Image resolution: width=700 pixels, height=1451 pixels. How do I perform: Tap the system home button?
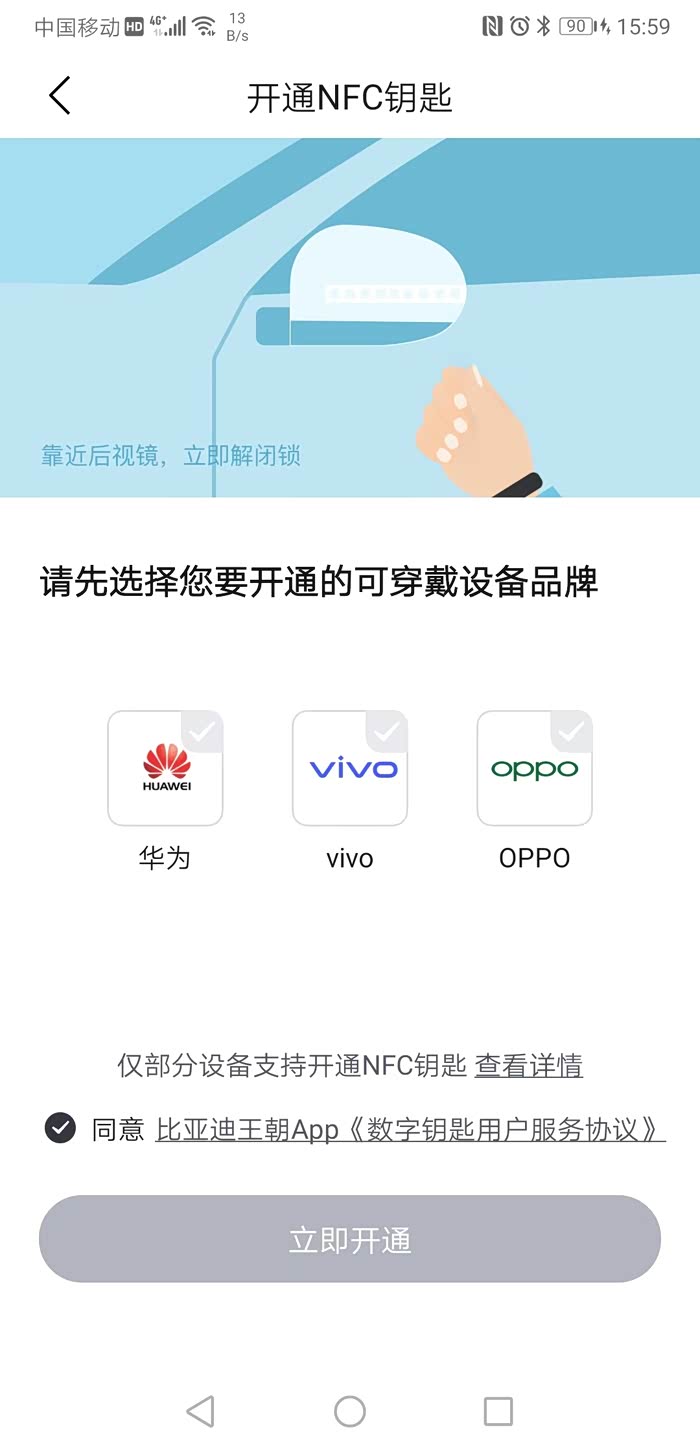pyautogui.click(x=350, y=1411)
